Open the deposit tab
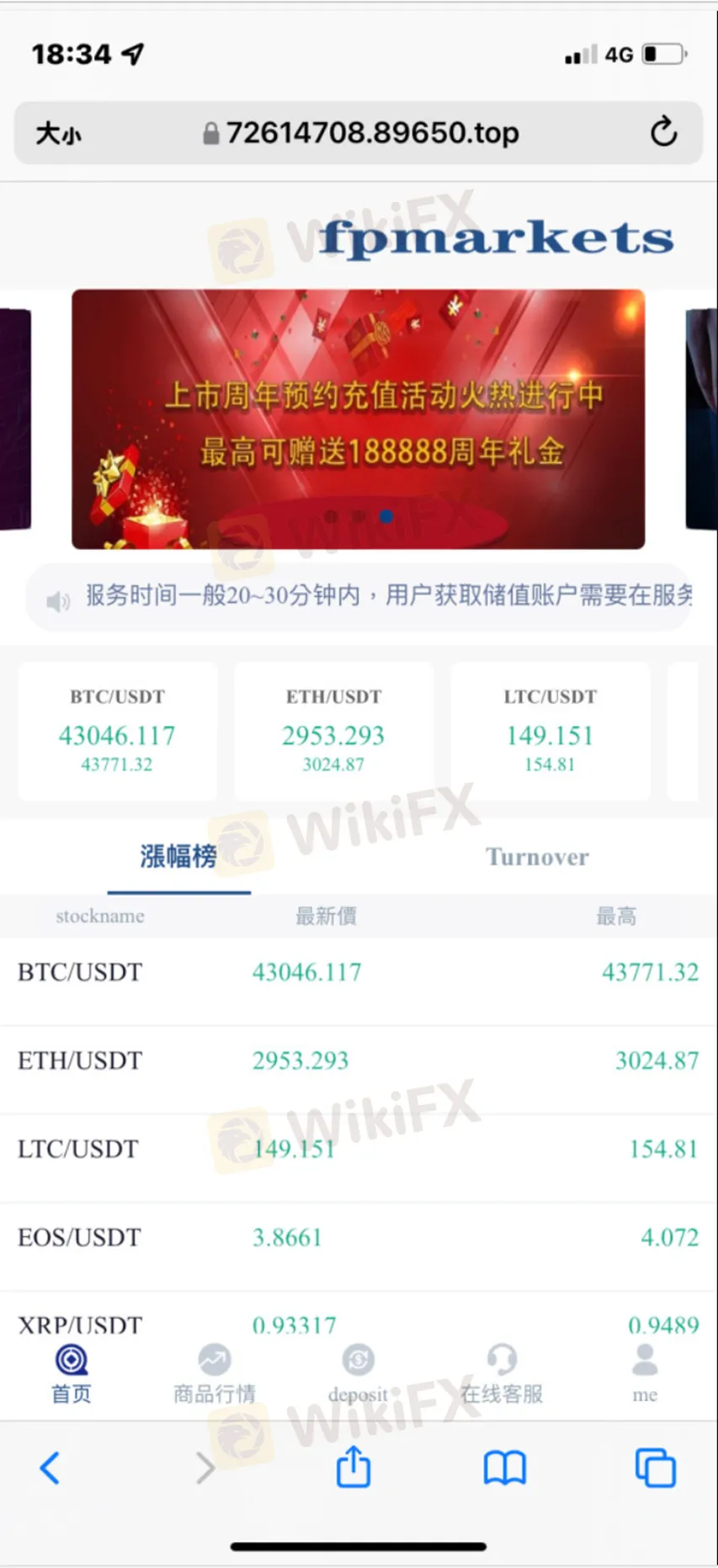718x1568 pixels. point(358,1375)
